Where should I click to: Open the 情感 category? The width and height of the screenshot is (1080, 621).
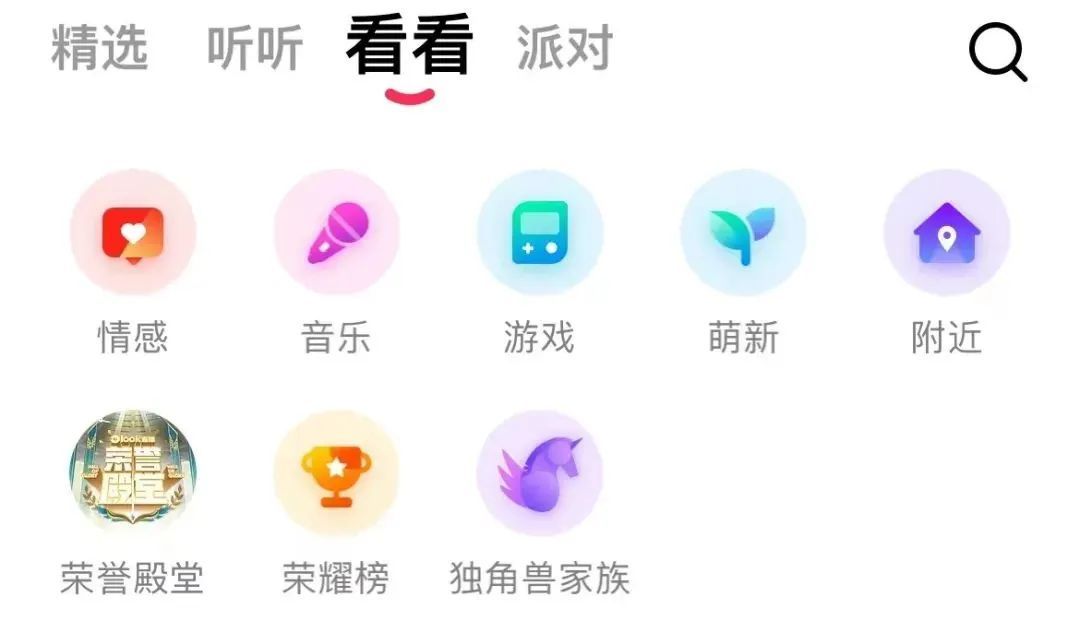pyautogui.click(x=133, y=233)
